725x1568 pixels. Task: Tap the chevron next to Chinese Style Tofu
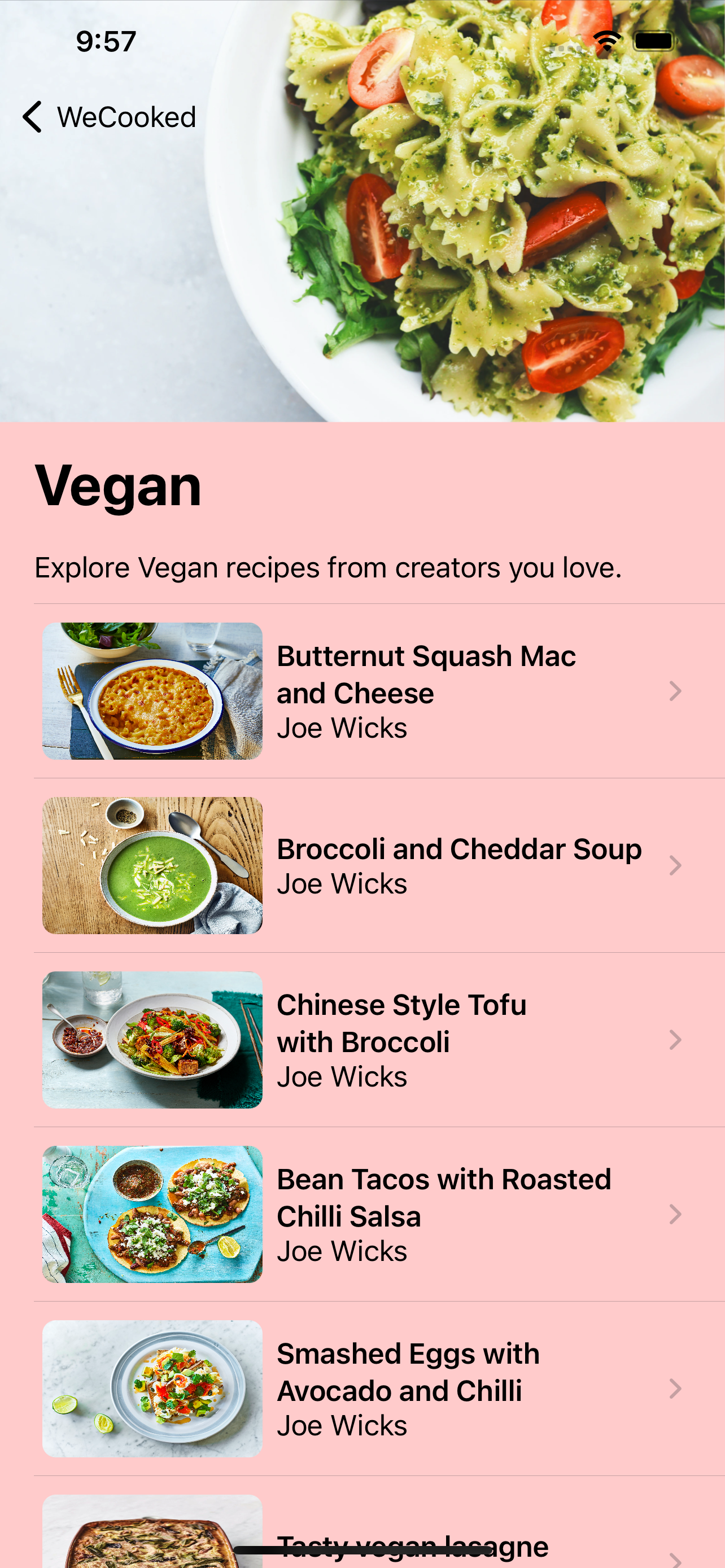click(x=676, y=1040)
